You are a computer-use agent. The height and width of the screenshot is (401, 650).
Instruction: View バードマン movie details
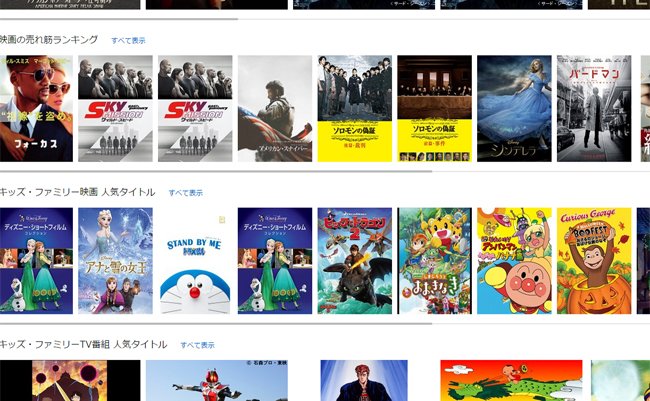tap(593, 108)
